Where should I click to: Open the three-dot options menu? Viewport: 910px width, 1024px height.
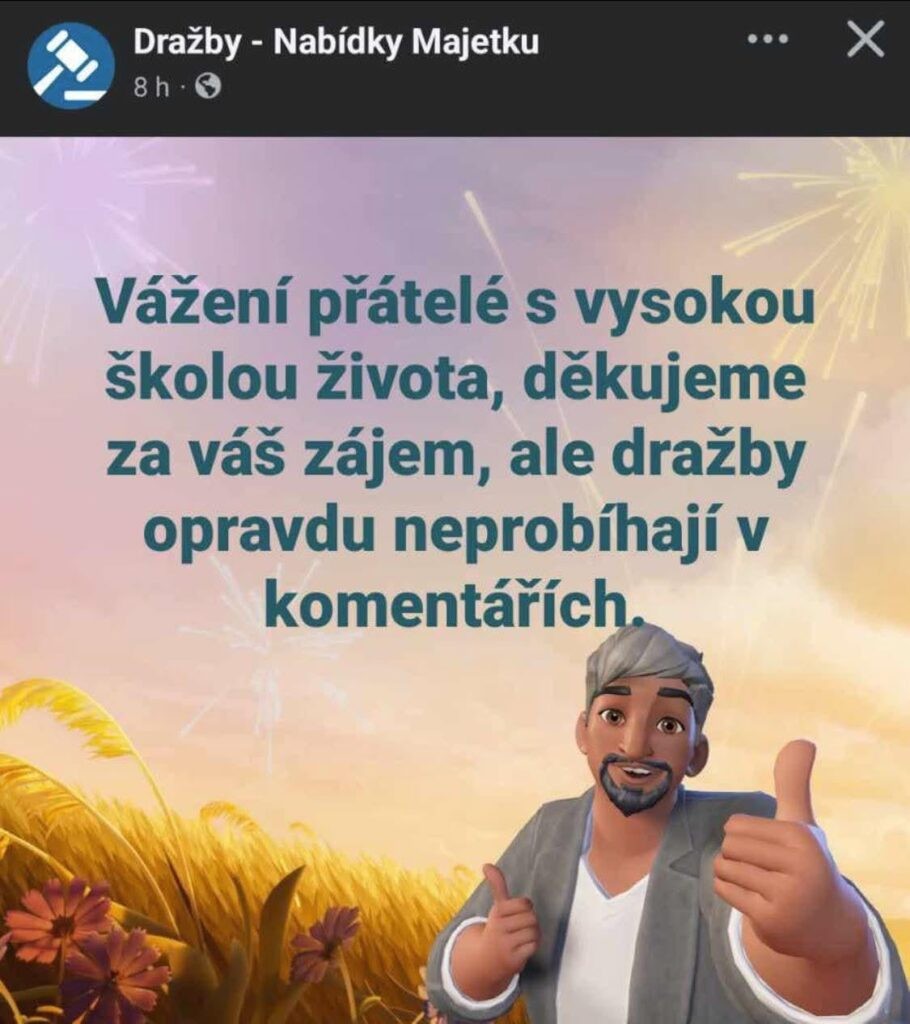point(768,40)
